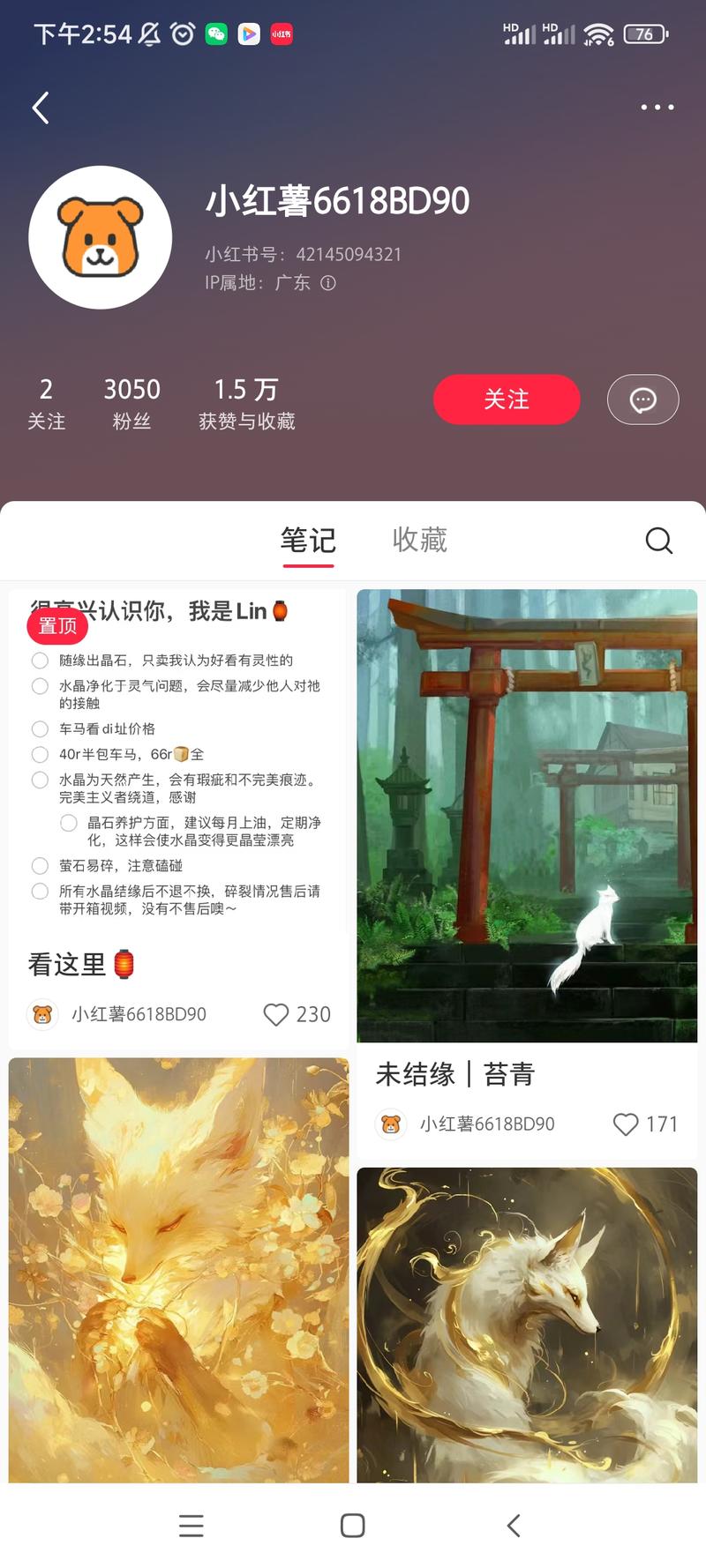Click the 粉丝 follower count
The image size is (706, 1568).
(x=131, y=401)
